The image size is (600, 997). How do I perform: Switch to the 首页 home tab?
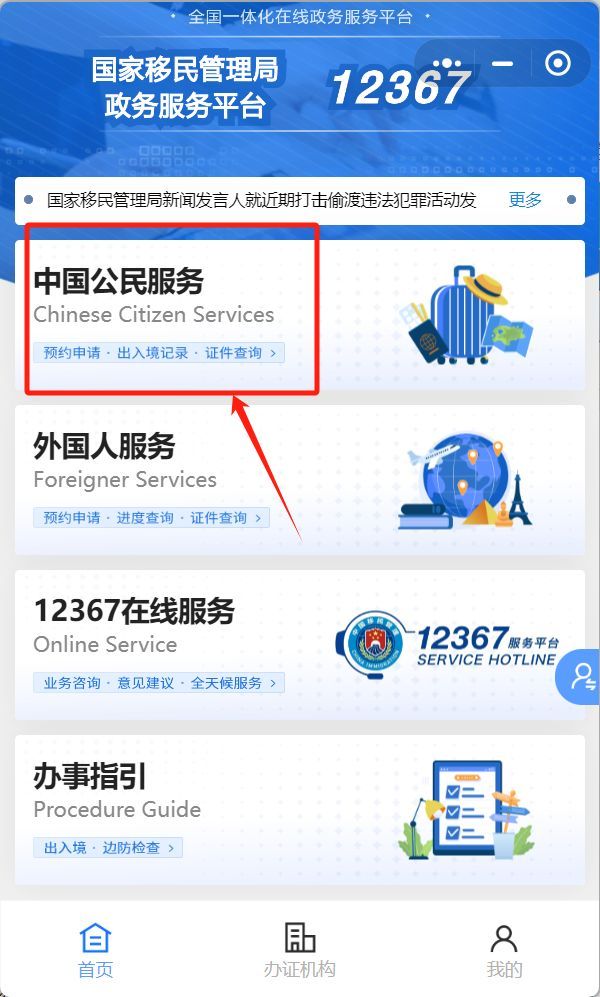point(96,950)
